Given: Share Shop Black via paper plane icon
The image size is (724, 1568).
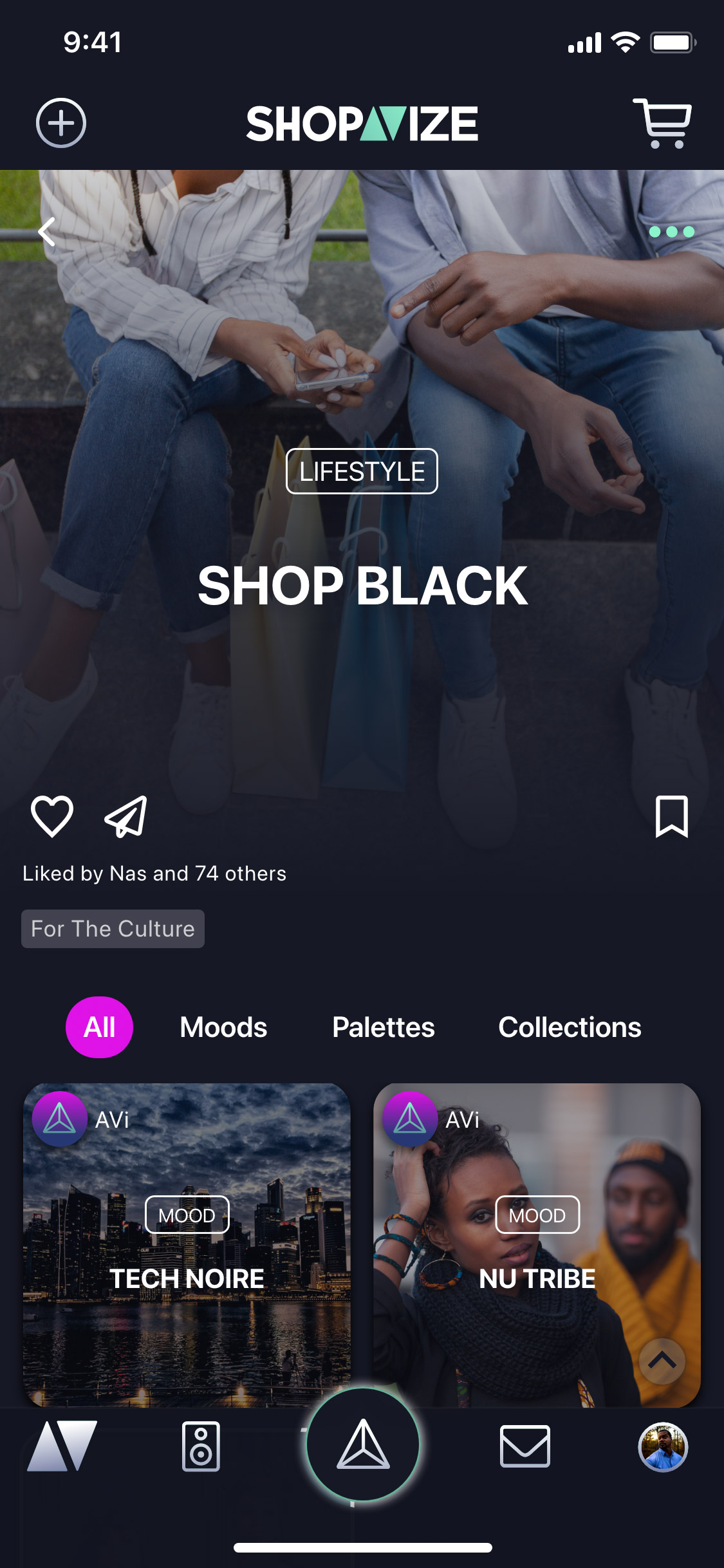Looking at the screenshot, I should click(126, 816).
